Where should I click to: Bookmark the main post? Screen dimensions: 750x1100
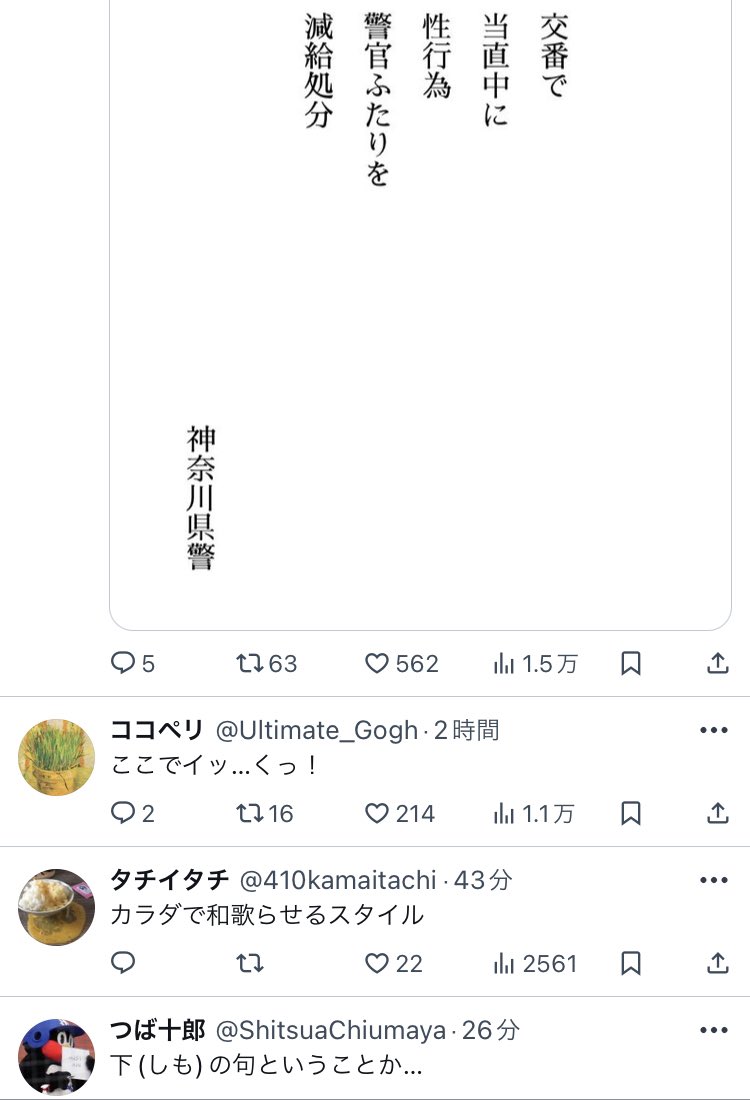click(x=631, y=664)
